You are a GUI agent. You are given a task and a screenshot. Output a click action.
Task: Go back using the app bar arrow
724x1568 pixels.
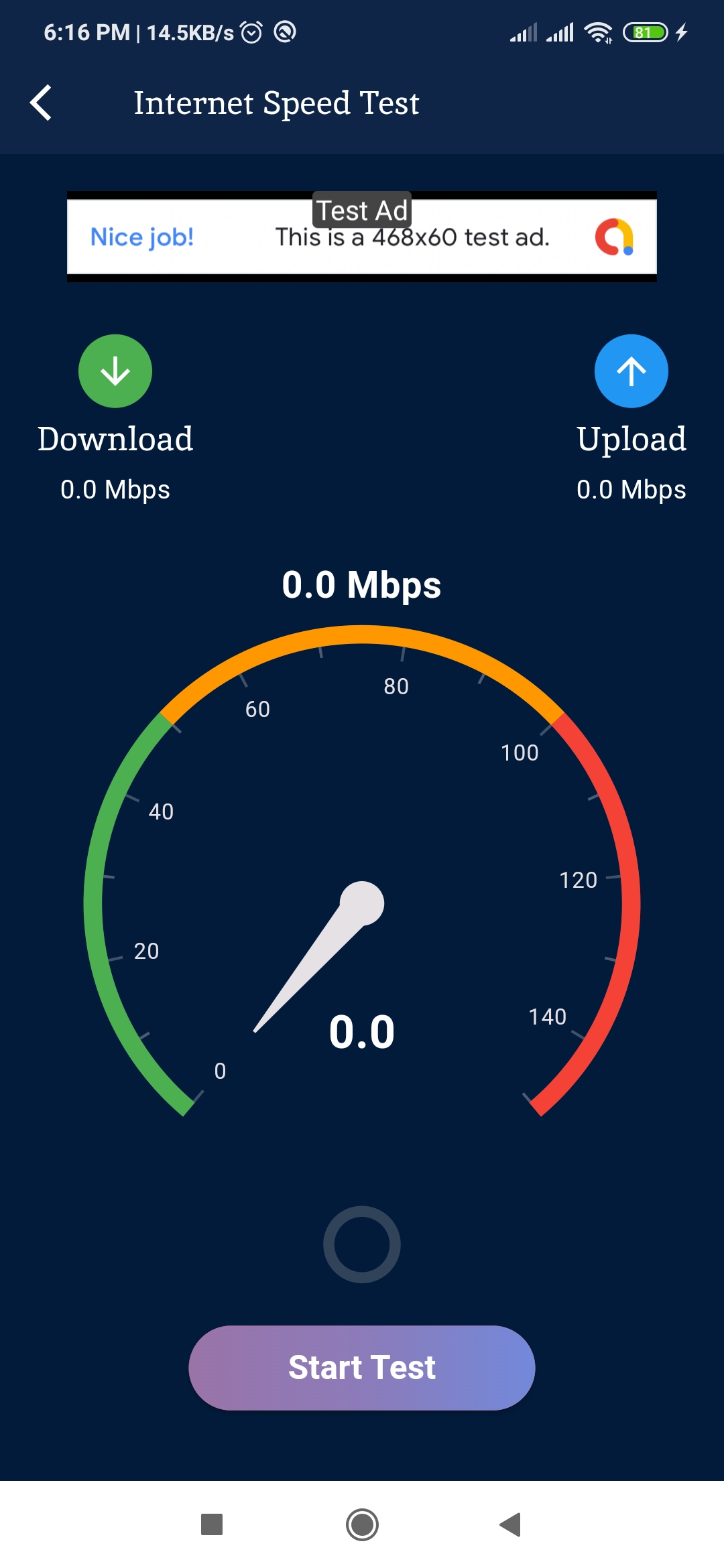pos(42,103)
